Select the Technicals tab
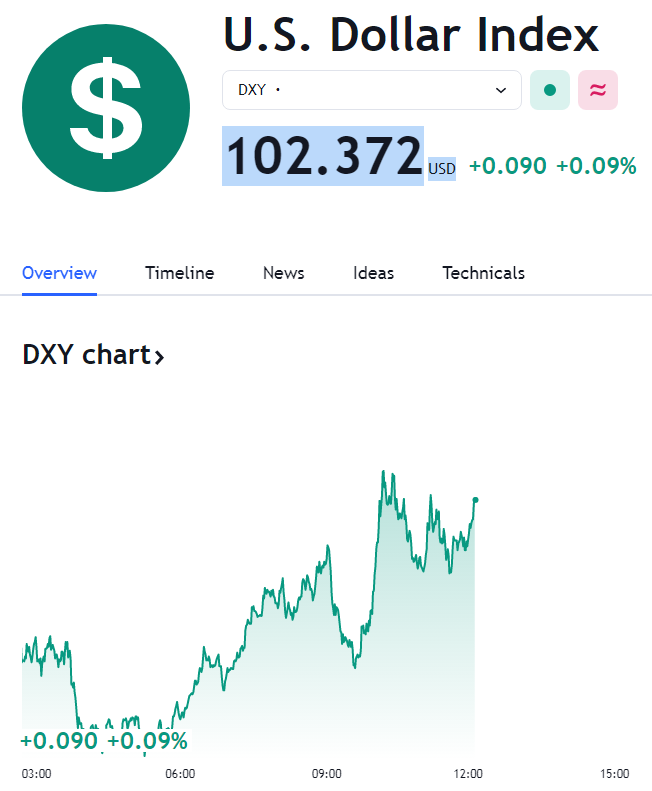This screenshot has height=791, width=652. 483,273
